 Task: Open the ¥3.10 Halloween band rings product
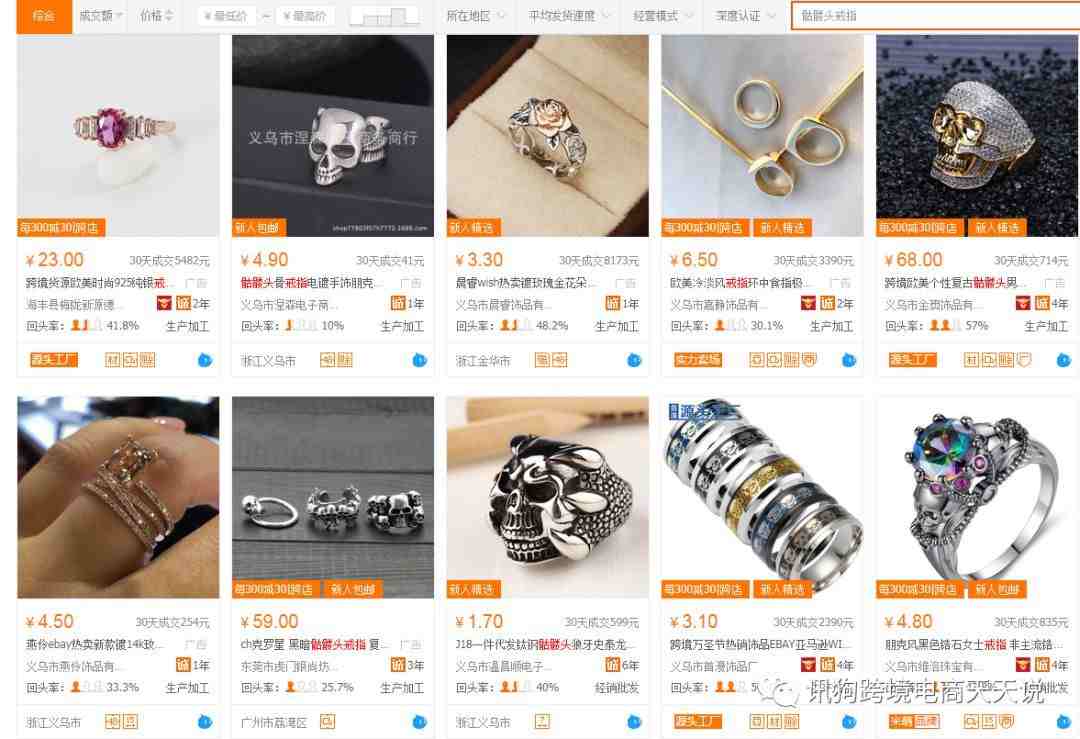pyautogui.click(x=762, y=497)
